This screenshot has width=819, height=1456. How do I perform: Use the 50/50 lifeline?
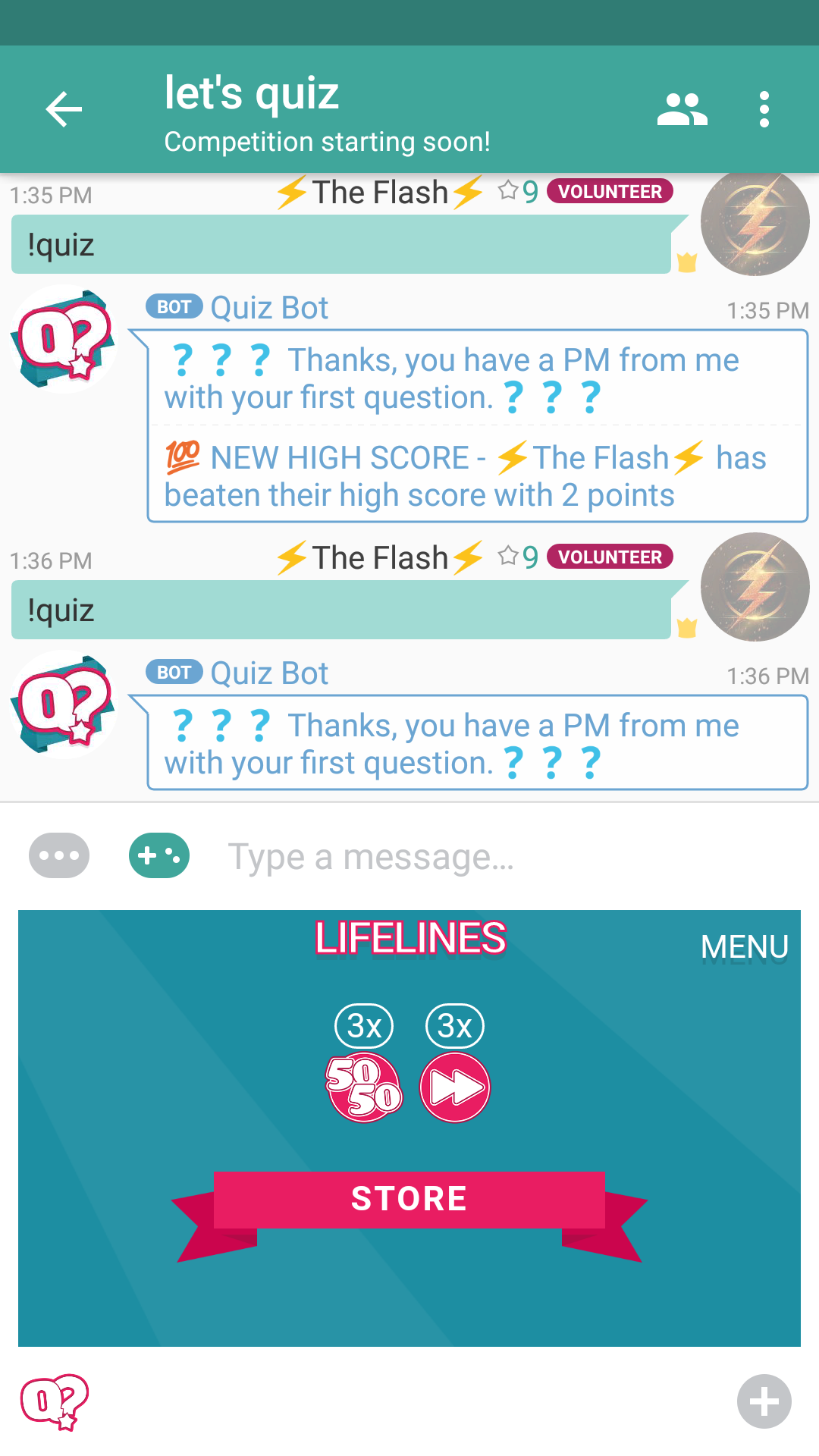[x=364, y=1087]
